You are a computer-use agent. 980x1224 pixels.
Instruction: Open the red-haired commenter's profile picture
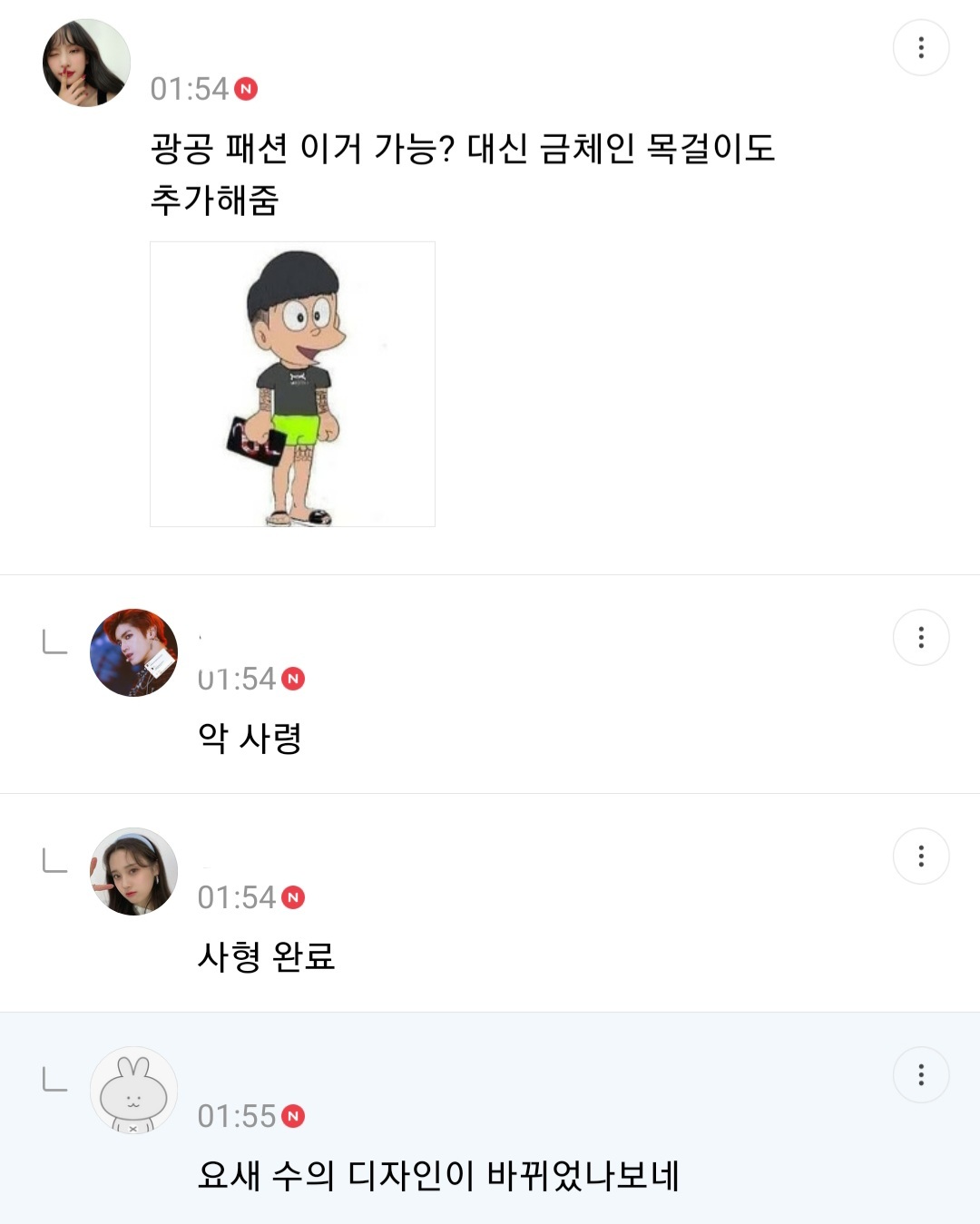click(x=133, y=652)
